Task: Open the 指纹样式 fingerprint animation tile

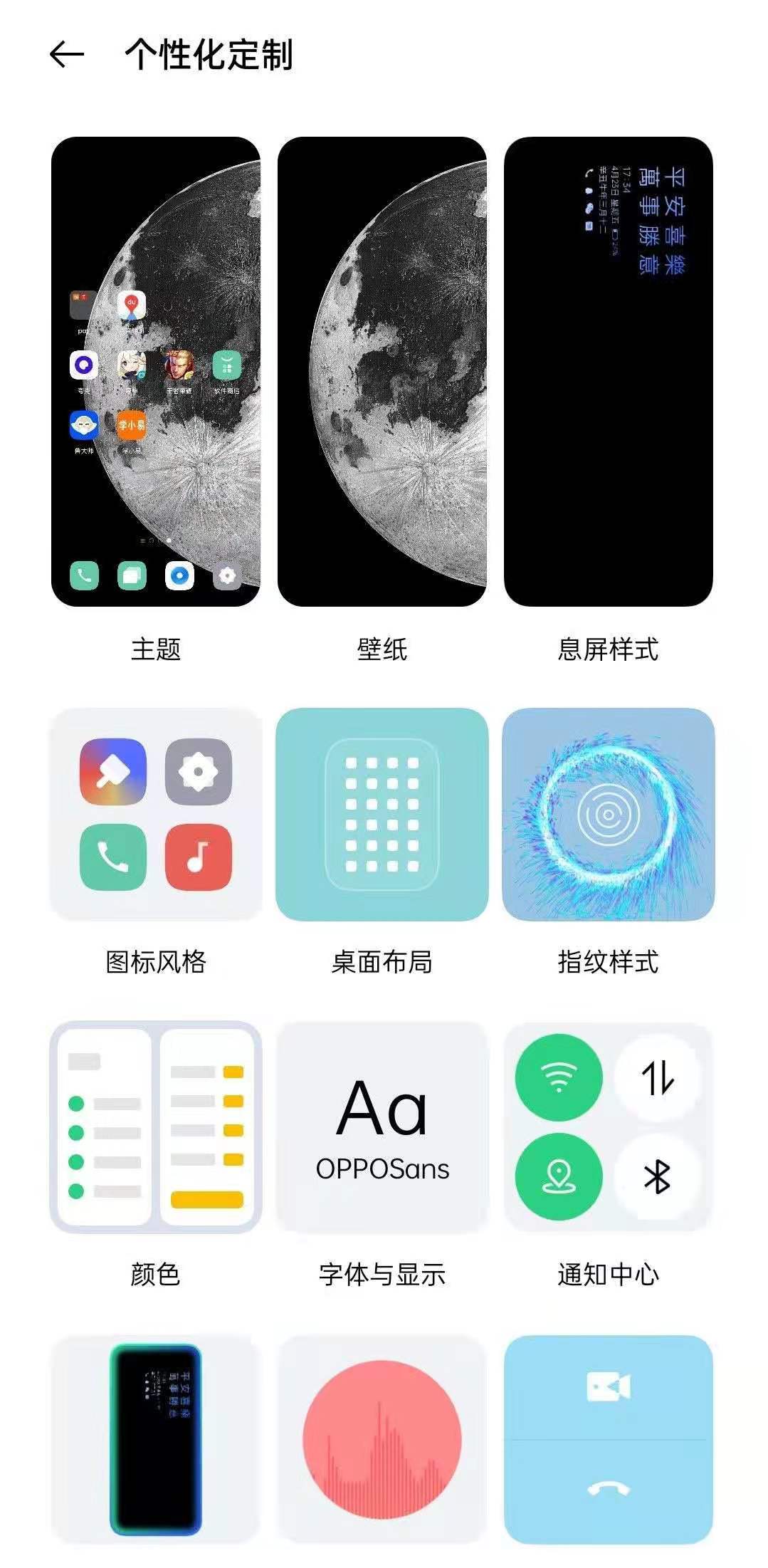Action: point(609,812)
